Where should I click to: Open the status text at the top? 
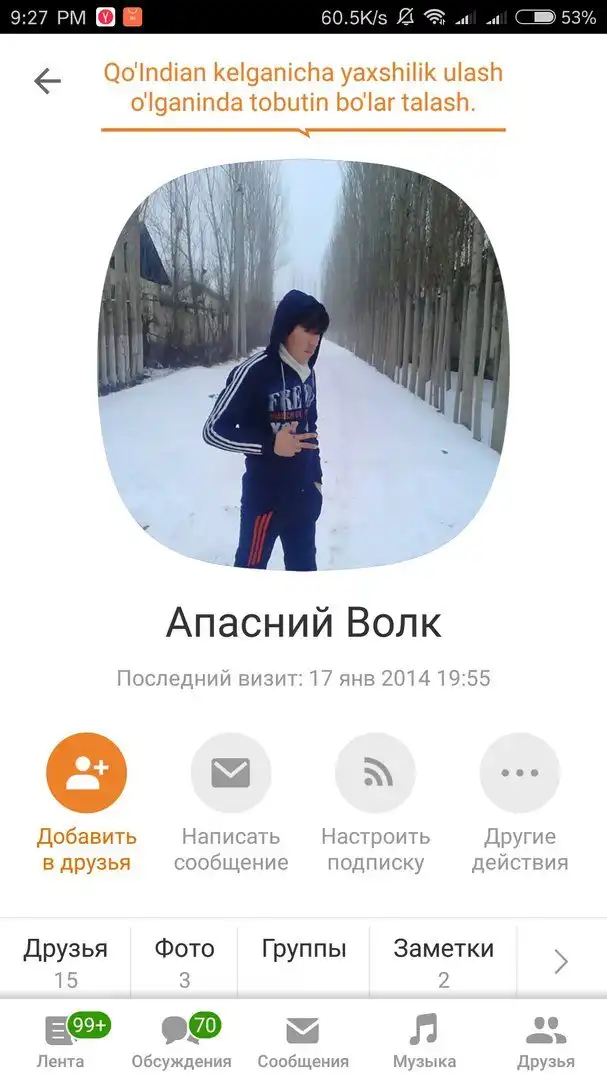coord(303,87)
